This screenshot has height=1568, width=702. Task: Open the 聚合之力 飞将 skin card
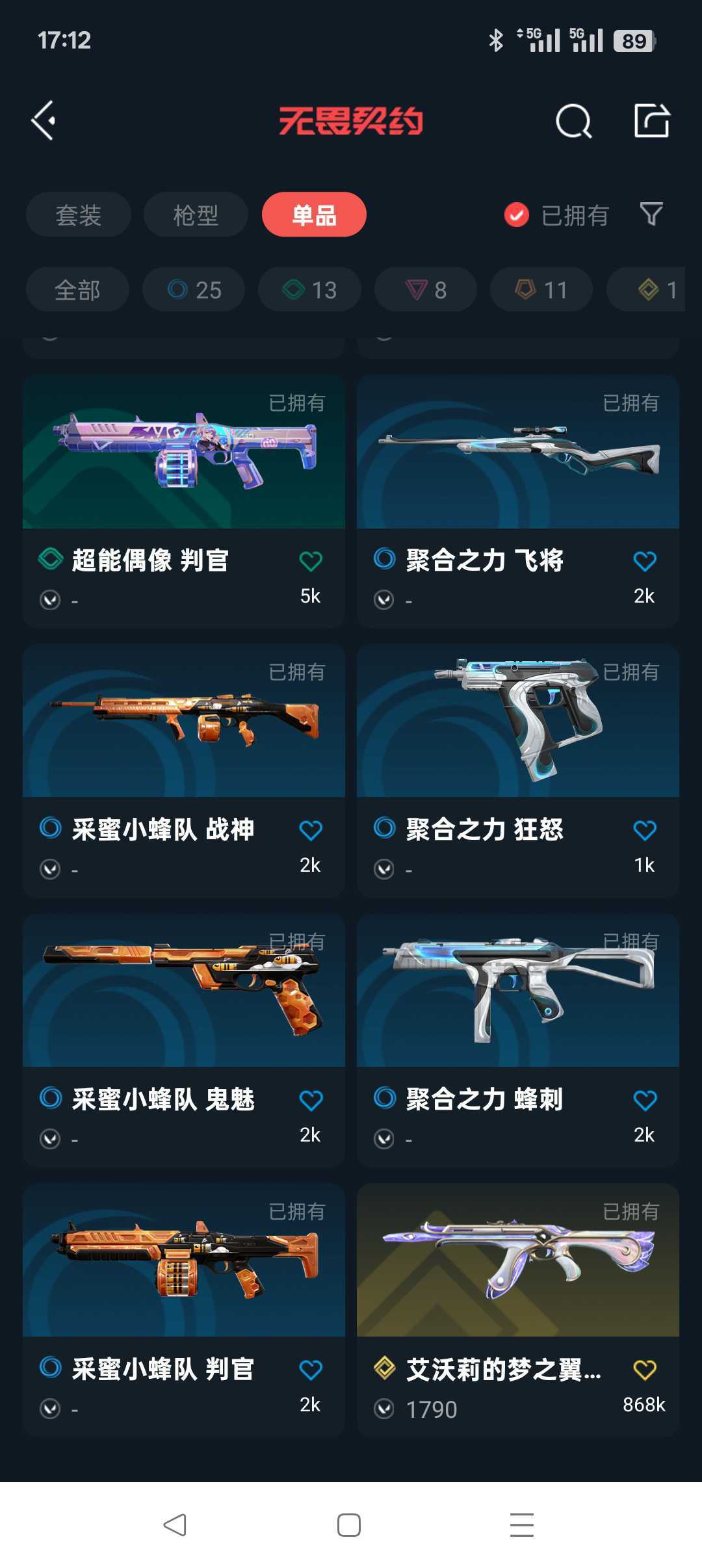click(x=518, y=501)
